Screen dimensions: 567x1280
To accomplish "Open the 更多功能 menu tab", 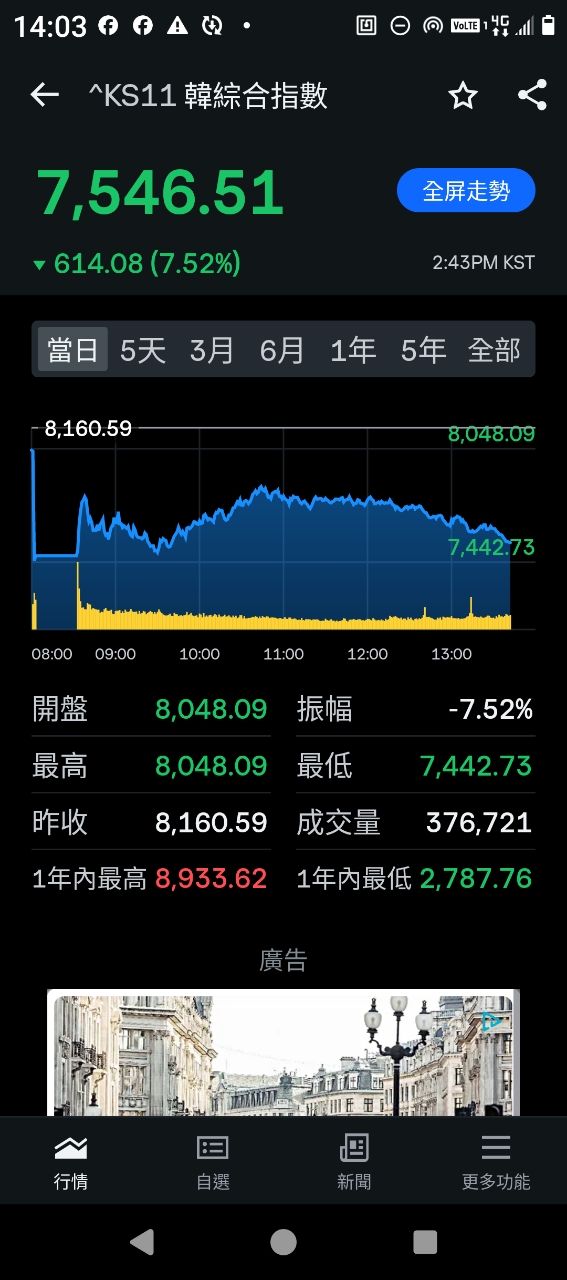I will coord(496,1162).
